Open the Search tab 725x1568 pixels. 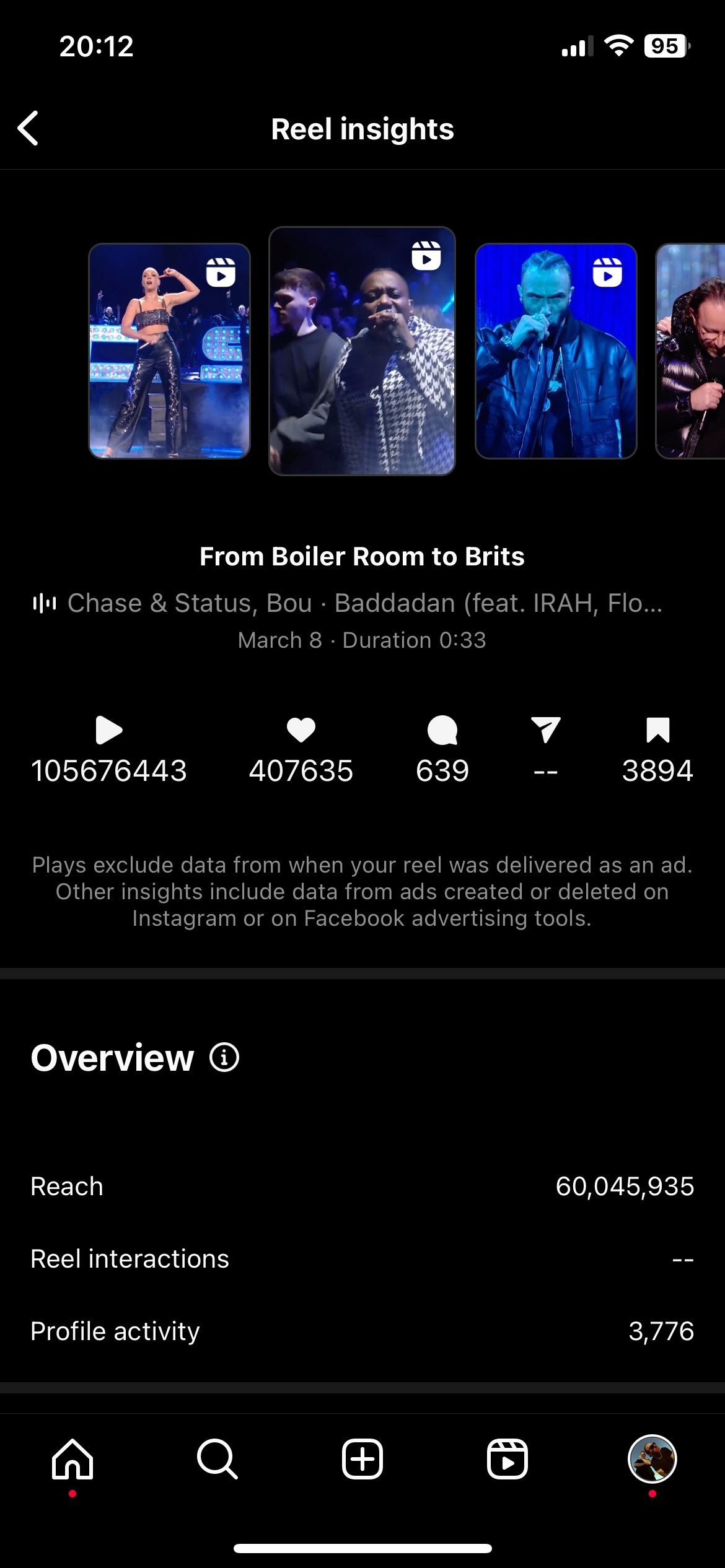click(x=217, y=1459)
